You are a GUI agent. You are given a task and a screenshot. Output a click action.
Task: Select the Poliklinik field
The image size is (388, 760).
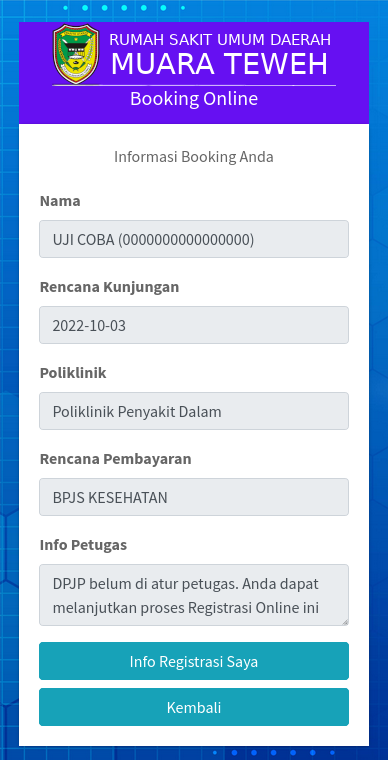pos(194,411)
